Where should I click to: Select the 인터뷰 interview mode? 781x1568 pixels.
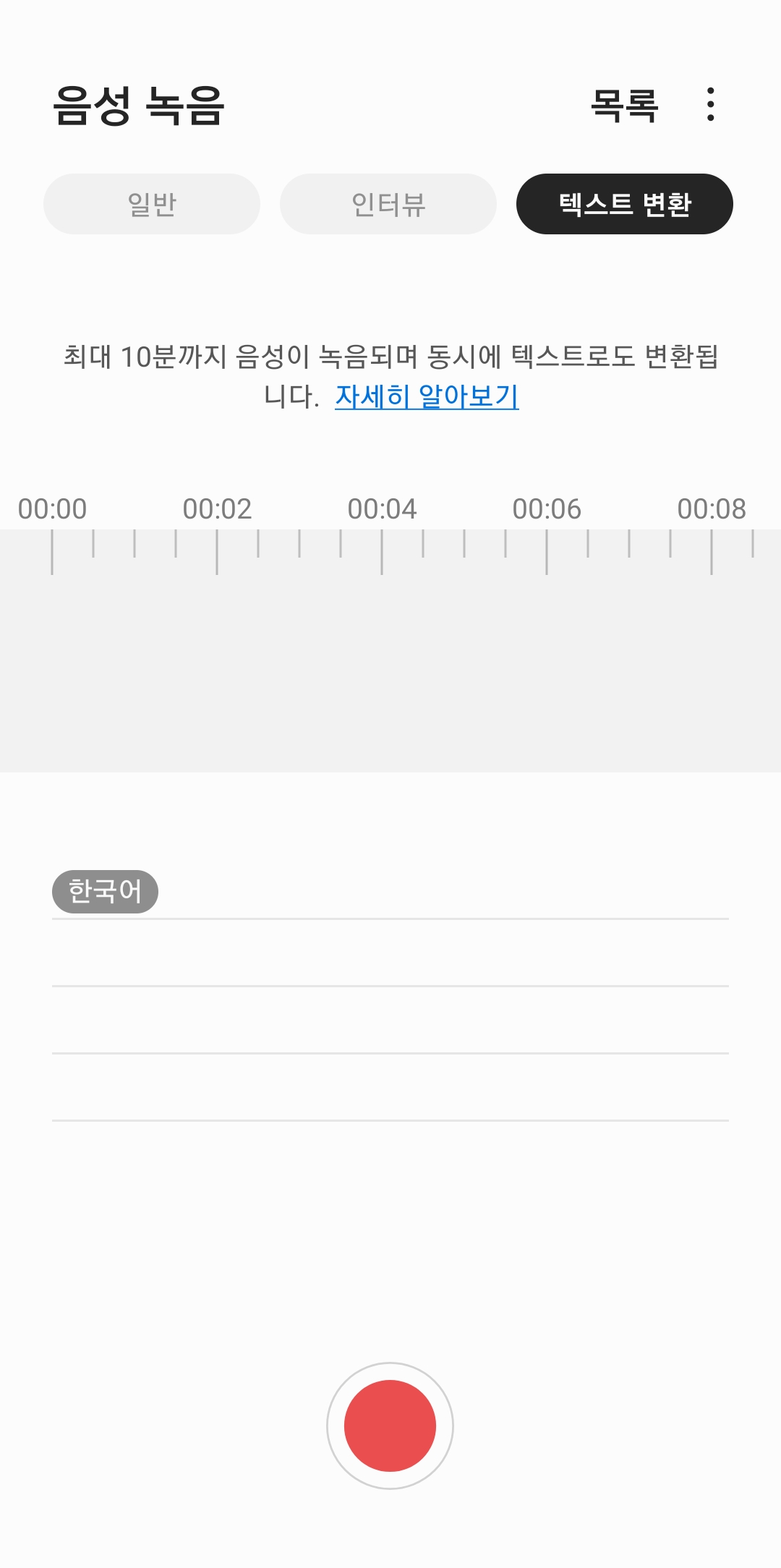click(x=388, y=204)
